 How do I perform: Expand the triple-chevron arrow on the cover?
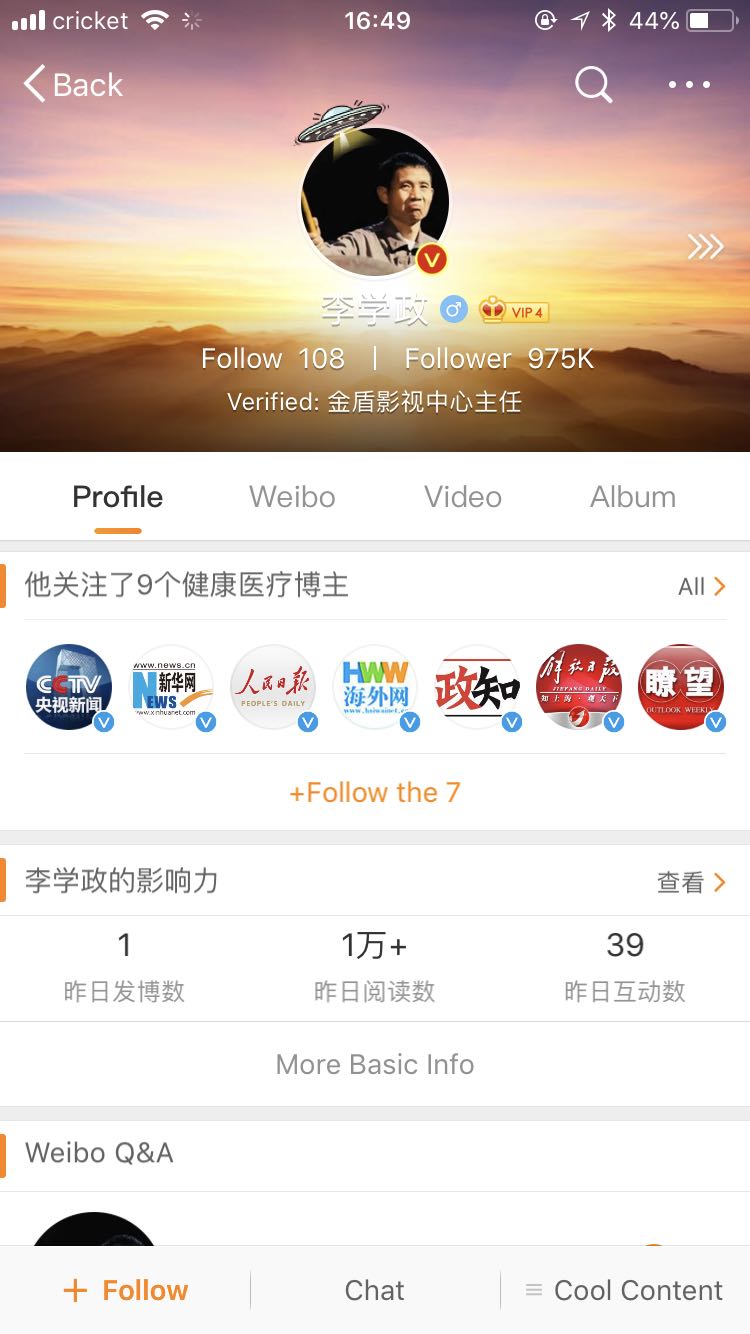point(705,247)
